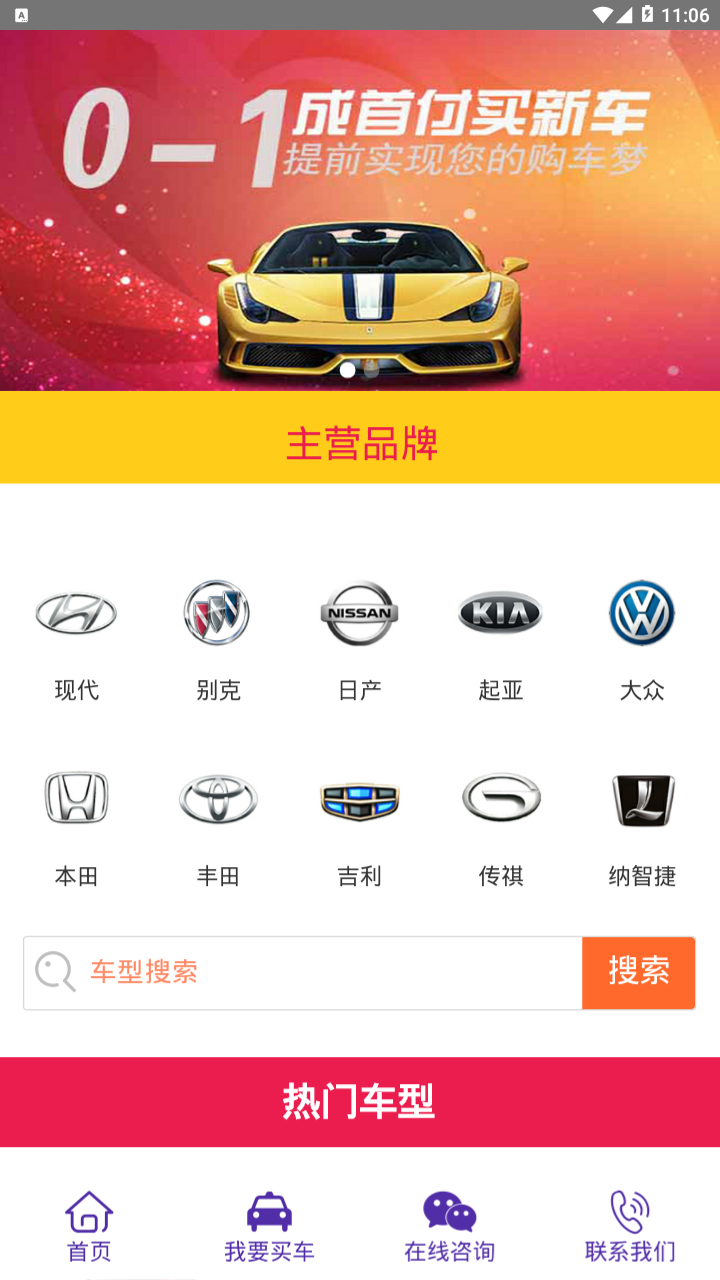Open the 在线咨询 tab
Image resolution: width=720 pixels, height=1280 pixels.
click(449, 1226)
